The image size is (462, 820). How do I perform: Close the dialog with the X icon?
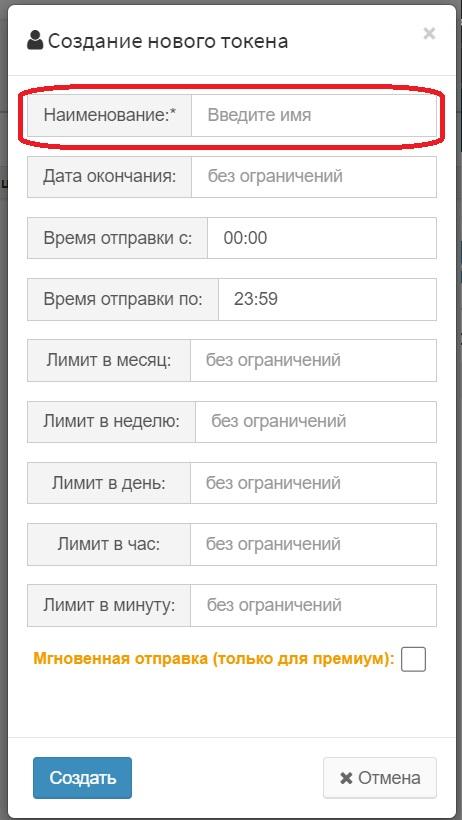(x=429, y=34)
